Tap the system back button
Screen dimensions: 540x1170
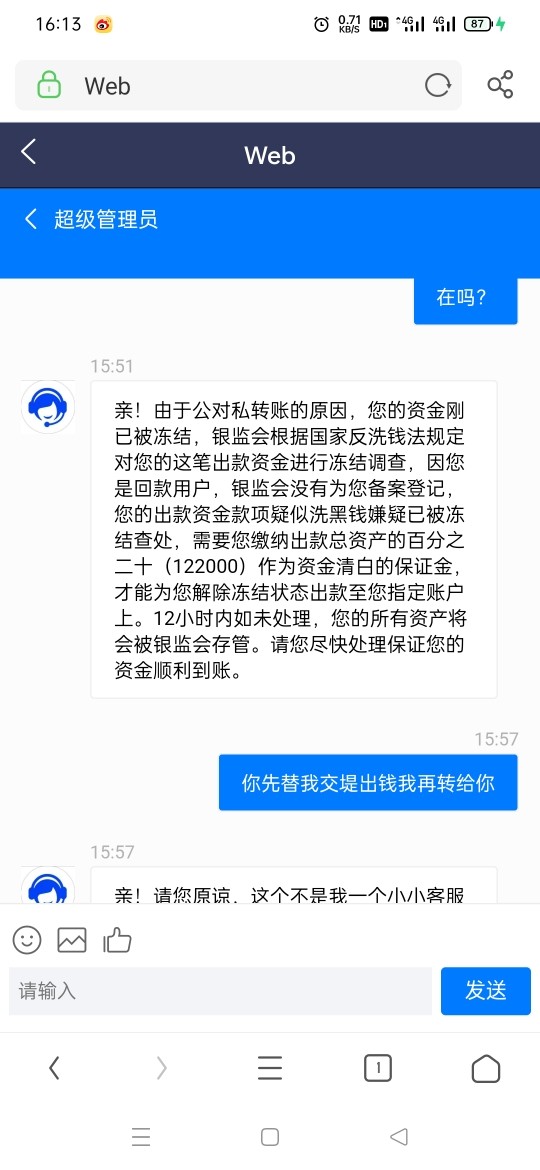[x=399, y=1136]
